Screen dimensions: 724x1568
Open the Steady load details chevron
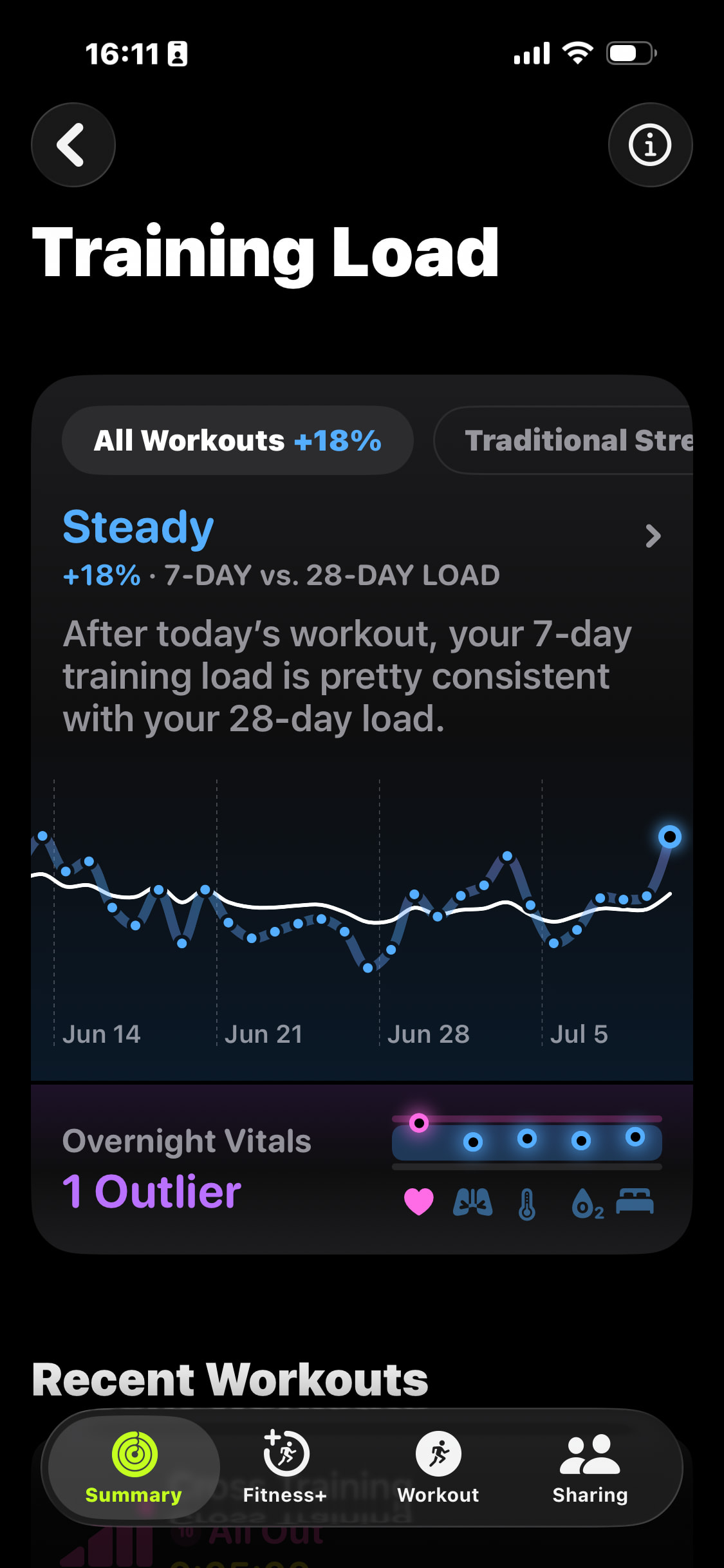tap(653, 536)
